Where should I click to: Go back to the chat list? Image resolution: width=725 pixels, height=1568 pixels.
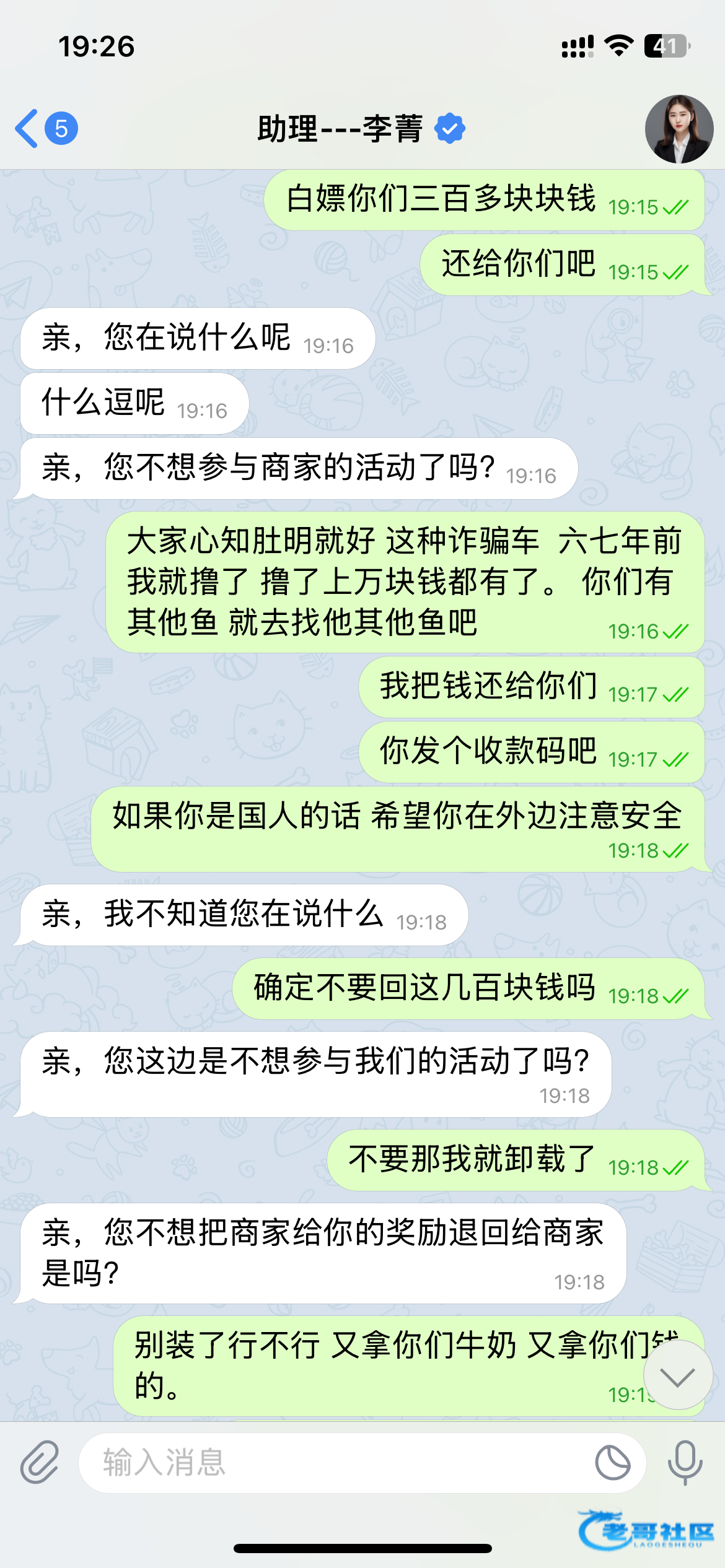[46, 129]
